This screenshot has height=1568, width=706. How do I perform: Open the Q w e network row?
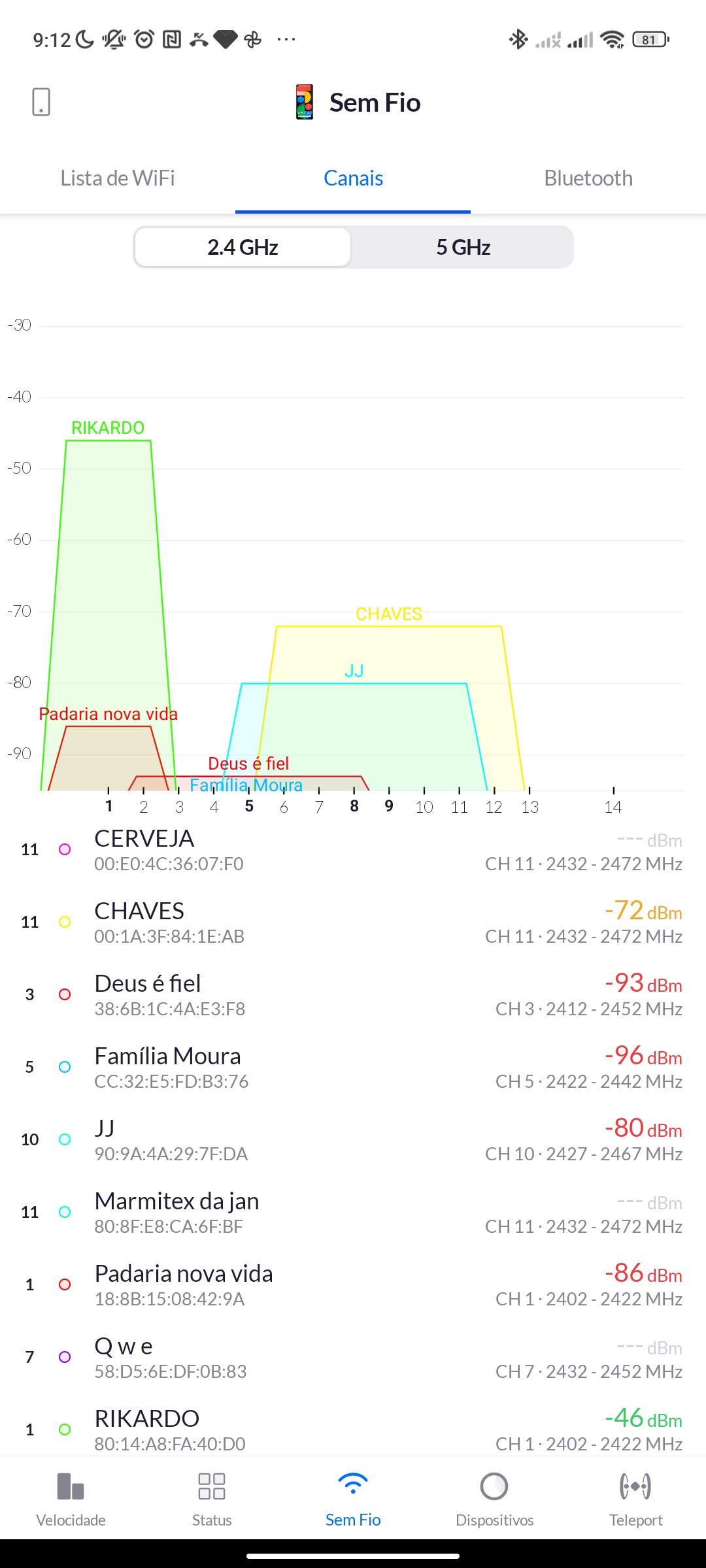353,1357
